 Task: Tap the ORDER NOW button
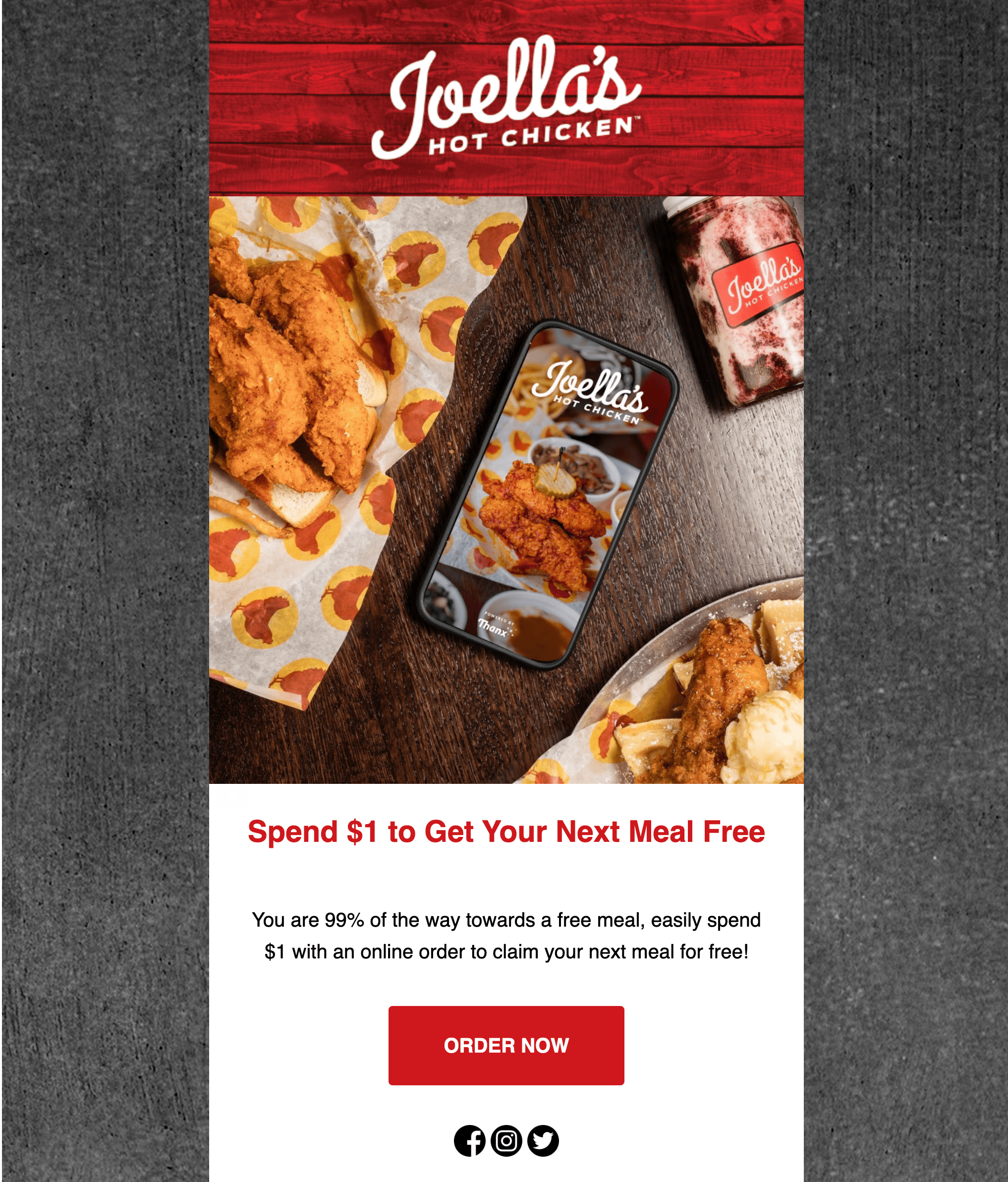point(505,1045)
